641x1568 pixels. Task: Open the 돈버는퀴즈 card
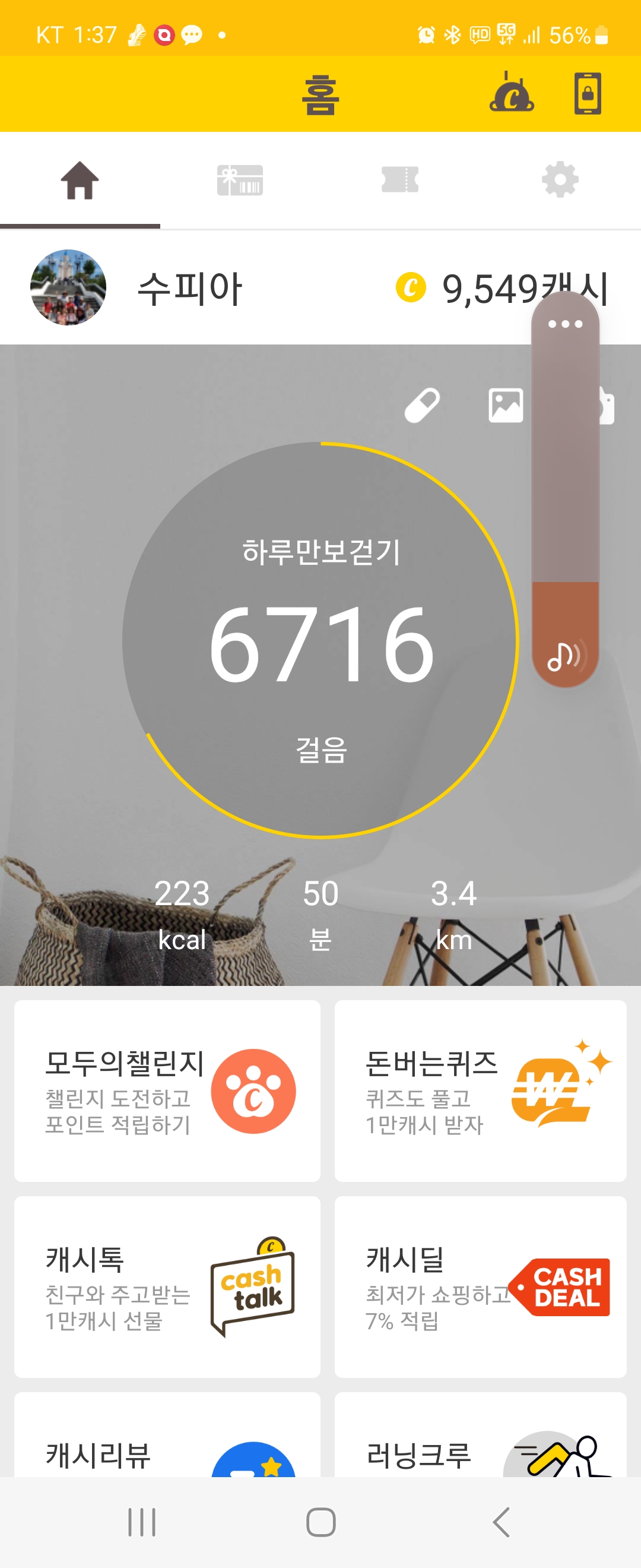[x=480, y=1091]
